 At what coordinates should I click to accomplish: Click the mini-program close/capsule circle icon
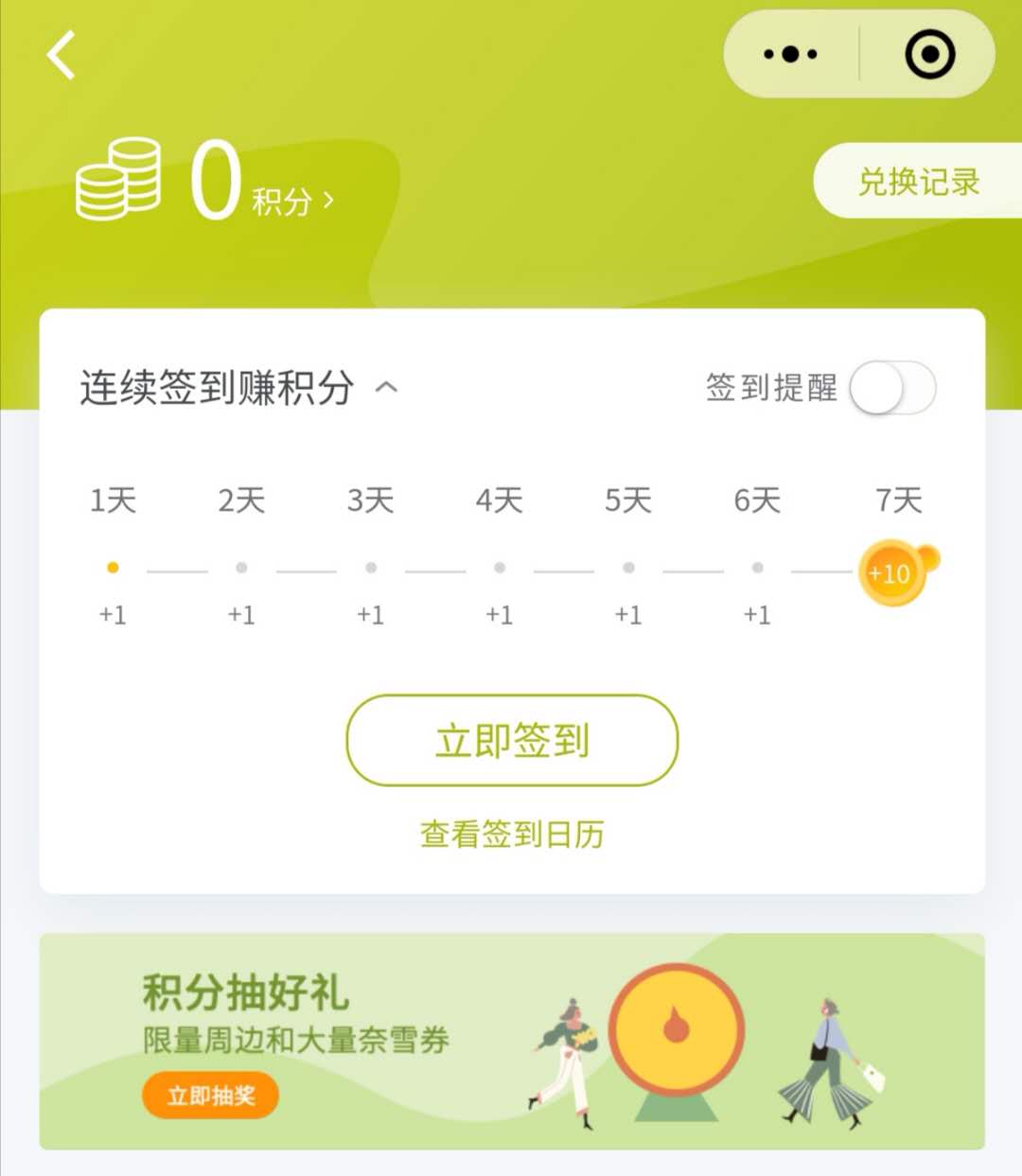click(x=928, y=54)
